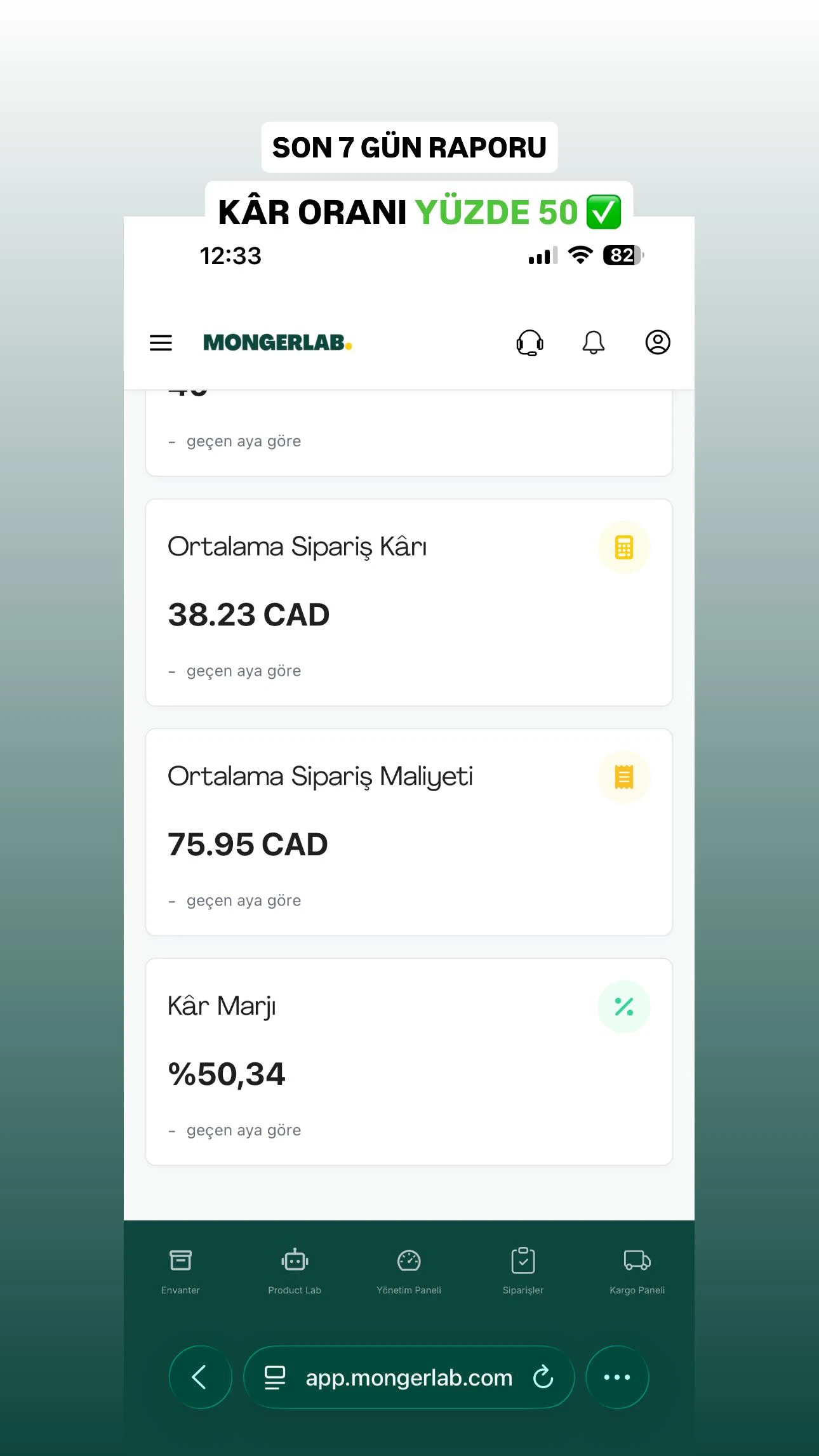The image size is (819, 1456).
Task: Open the MongerLab support headset icon
Action: point(531,343)
